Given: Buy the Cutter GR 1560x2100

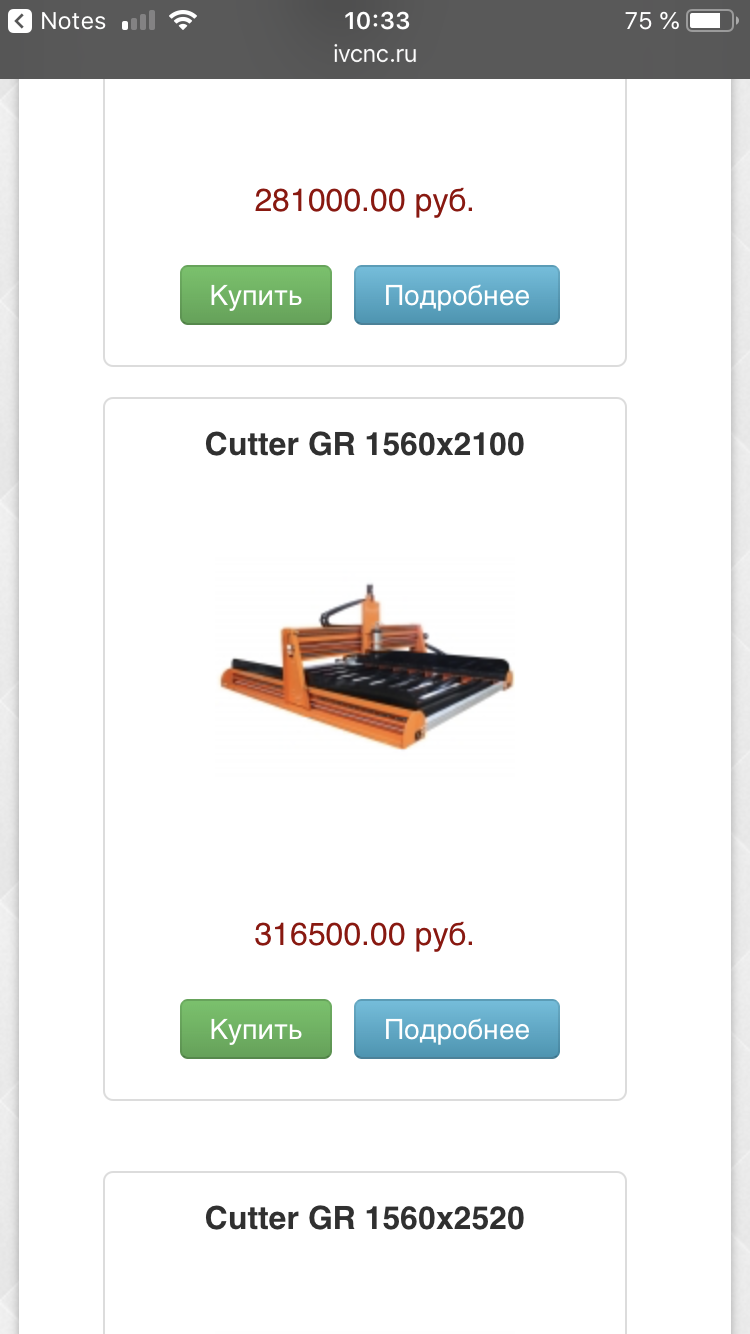Looking at the screenshot, I should coord(255,1029).
